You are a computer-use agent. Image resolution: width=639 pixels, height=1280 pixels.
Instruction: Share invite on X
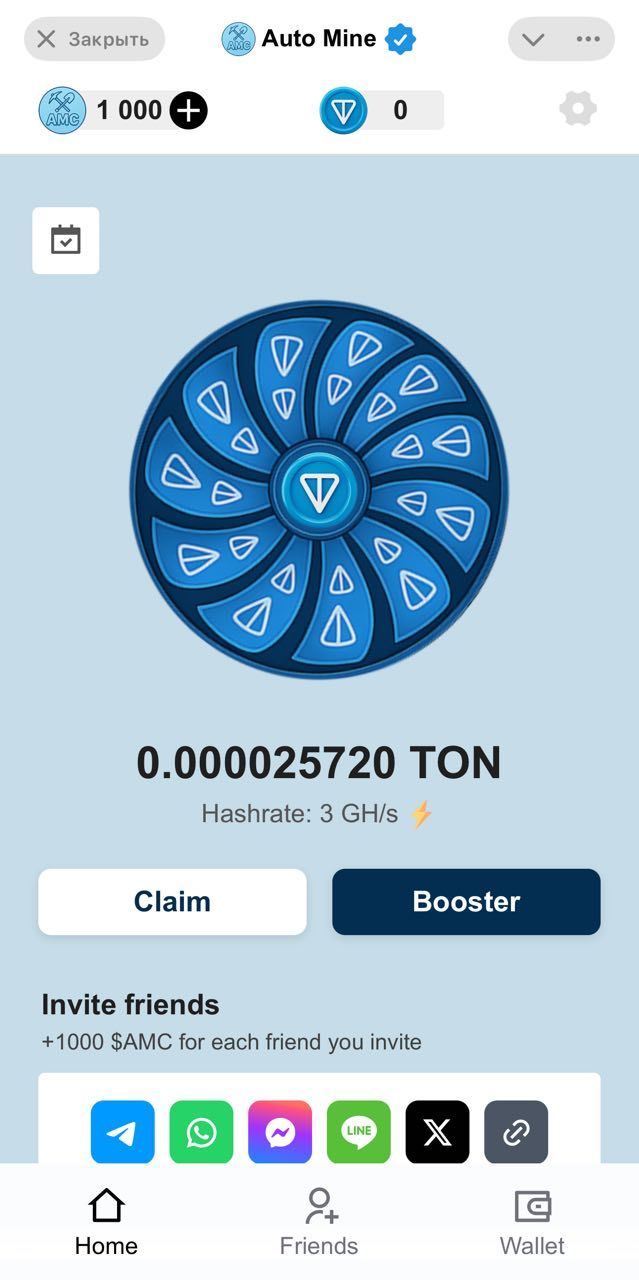pos(437,1132)
